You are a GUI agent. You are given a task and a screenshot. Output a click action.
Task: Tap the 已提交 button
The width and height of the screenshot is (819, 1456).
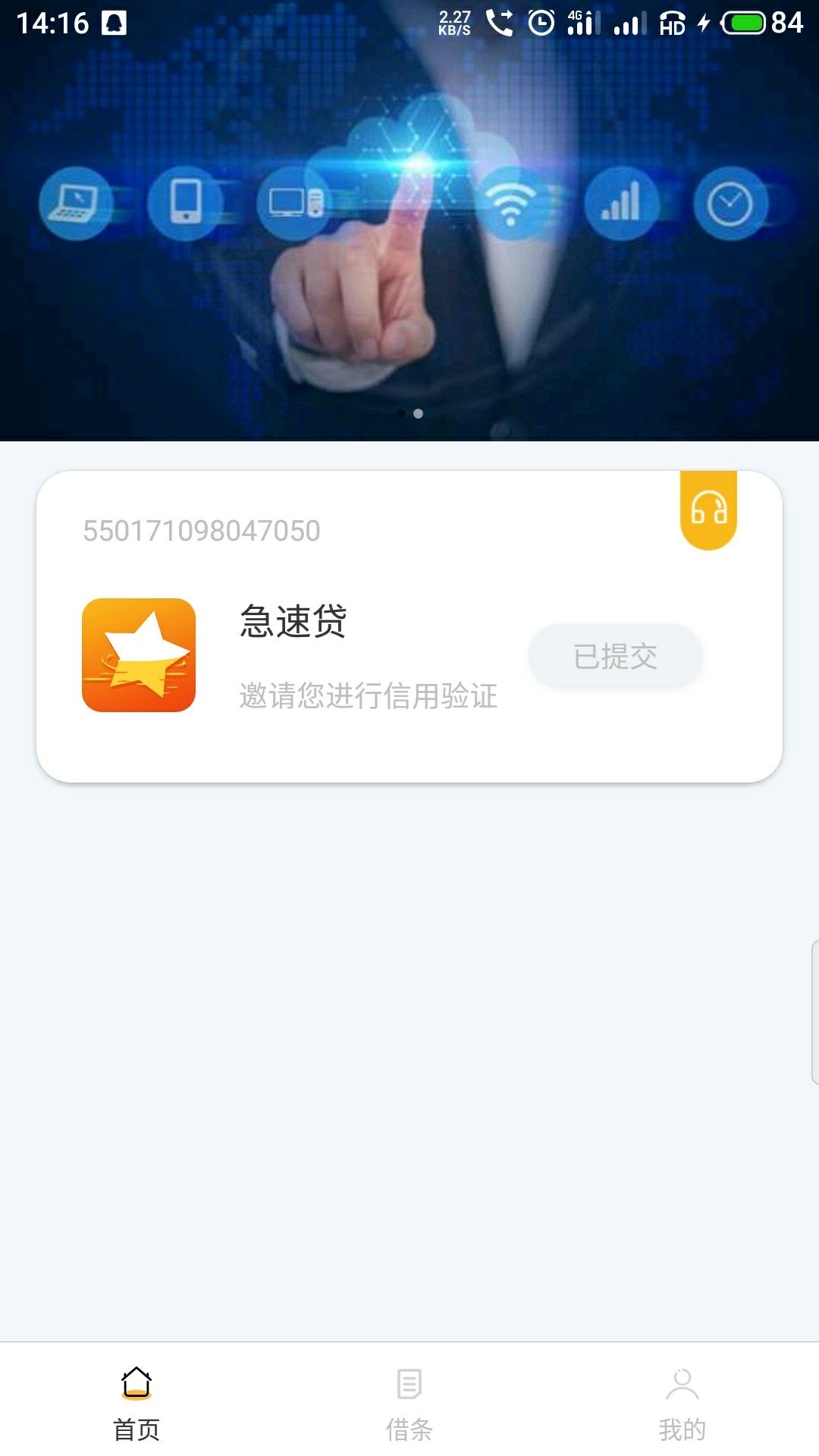615,656
